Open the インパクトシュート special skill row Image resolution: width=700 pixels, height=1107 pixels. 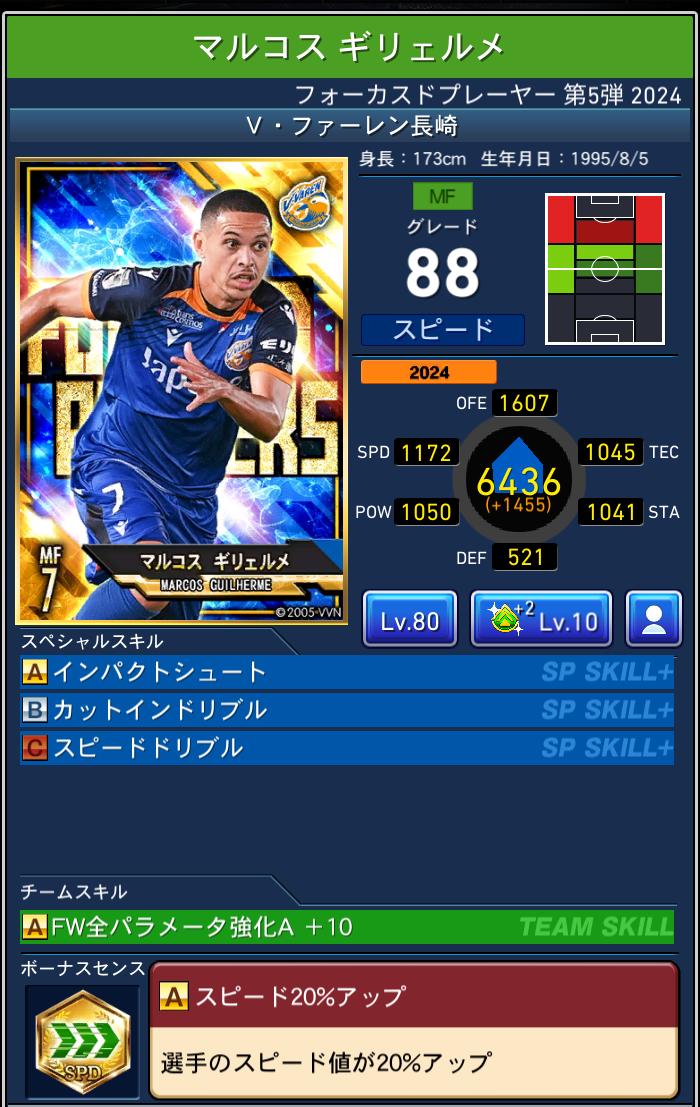346,672
